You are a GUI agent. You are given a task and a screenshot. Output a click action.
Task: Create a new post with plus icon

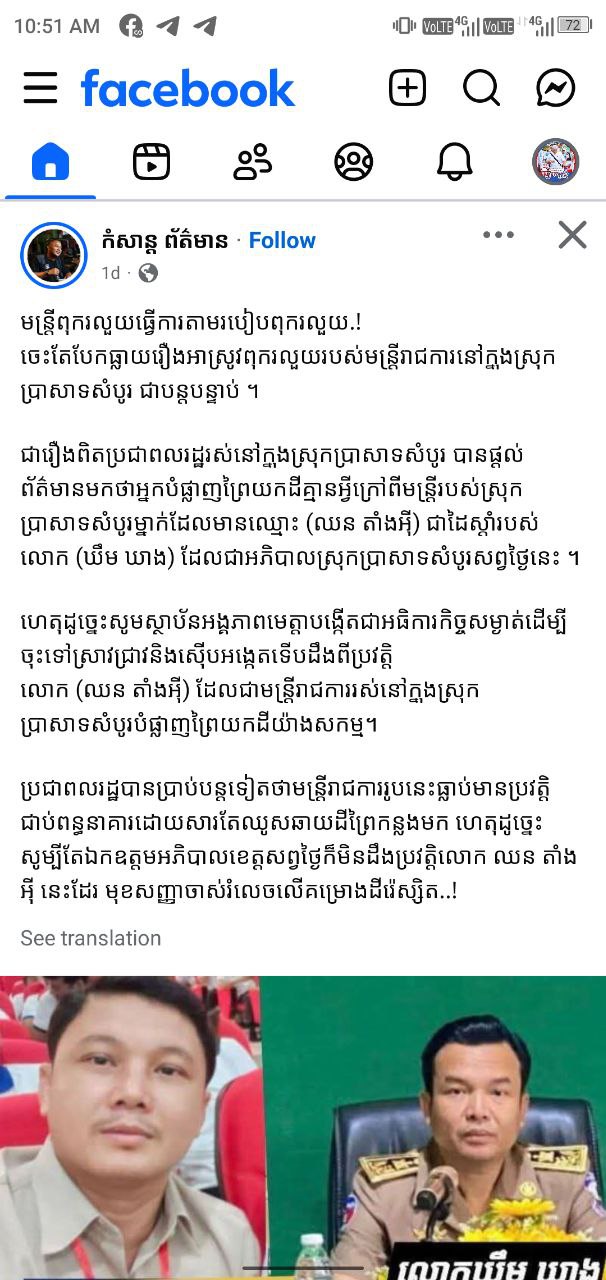[x=407, y=89]
